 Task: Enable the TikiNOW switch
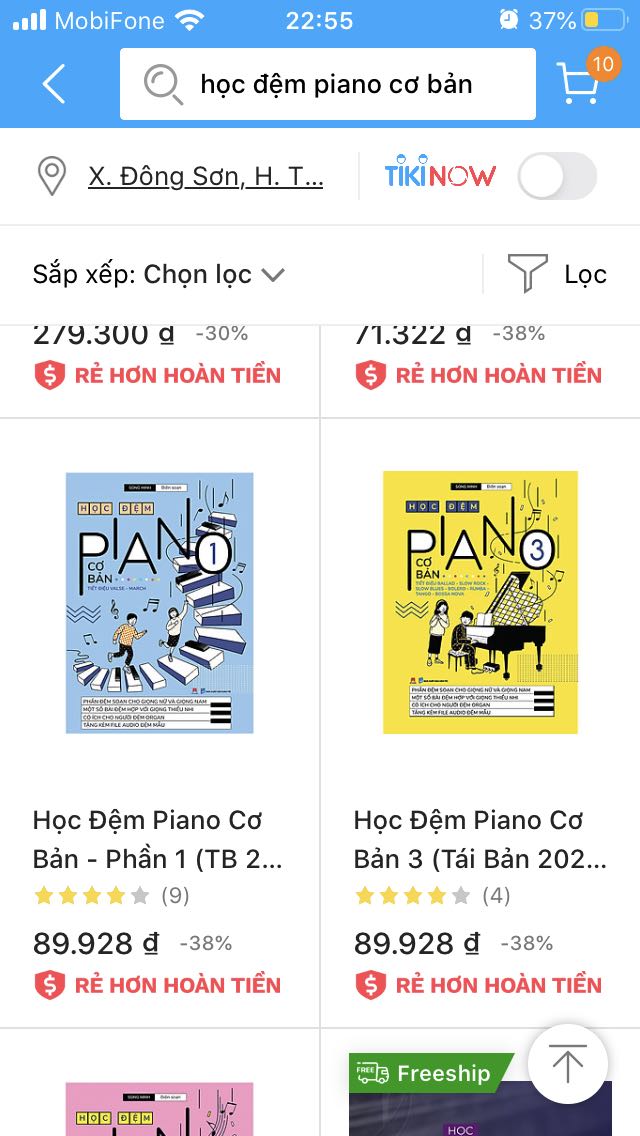[x=557, y=177]
